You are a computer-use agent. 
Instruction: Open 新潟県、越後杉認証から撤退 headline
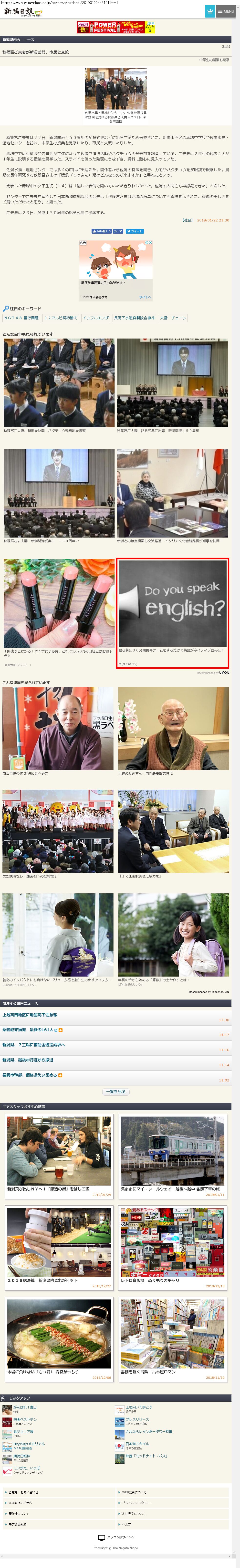coord(27,1060)
